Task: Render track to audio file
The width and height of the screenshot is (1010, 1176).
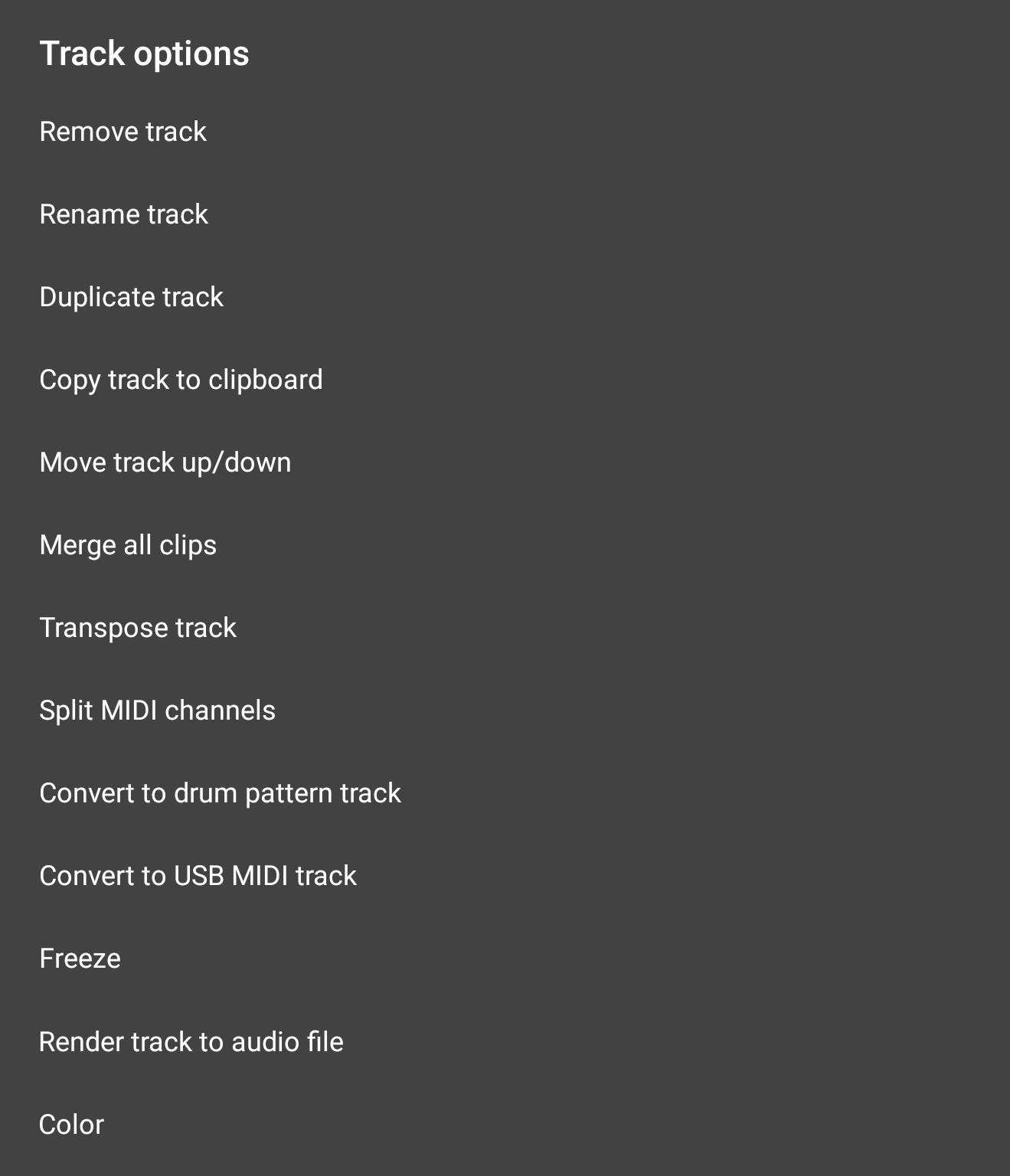Action: pyautogui.click(x=191, y=1042)
